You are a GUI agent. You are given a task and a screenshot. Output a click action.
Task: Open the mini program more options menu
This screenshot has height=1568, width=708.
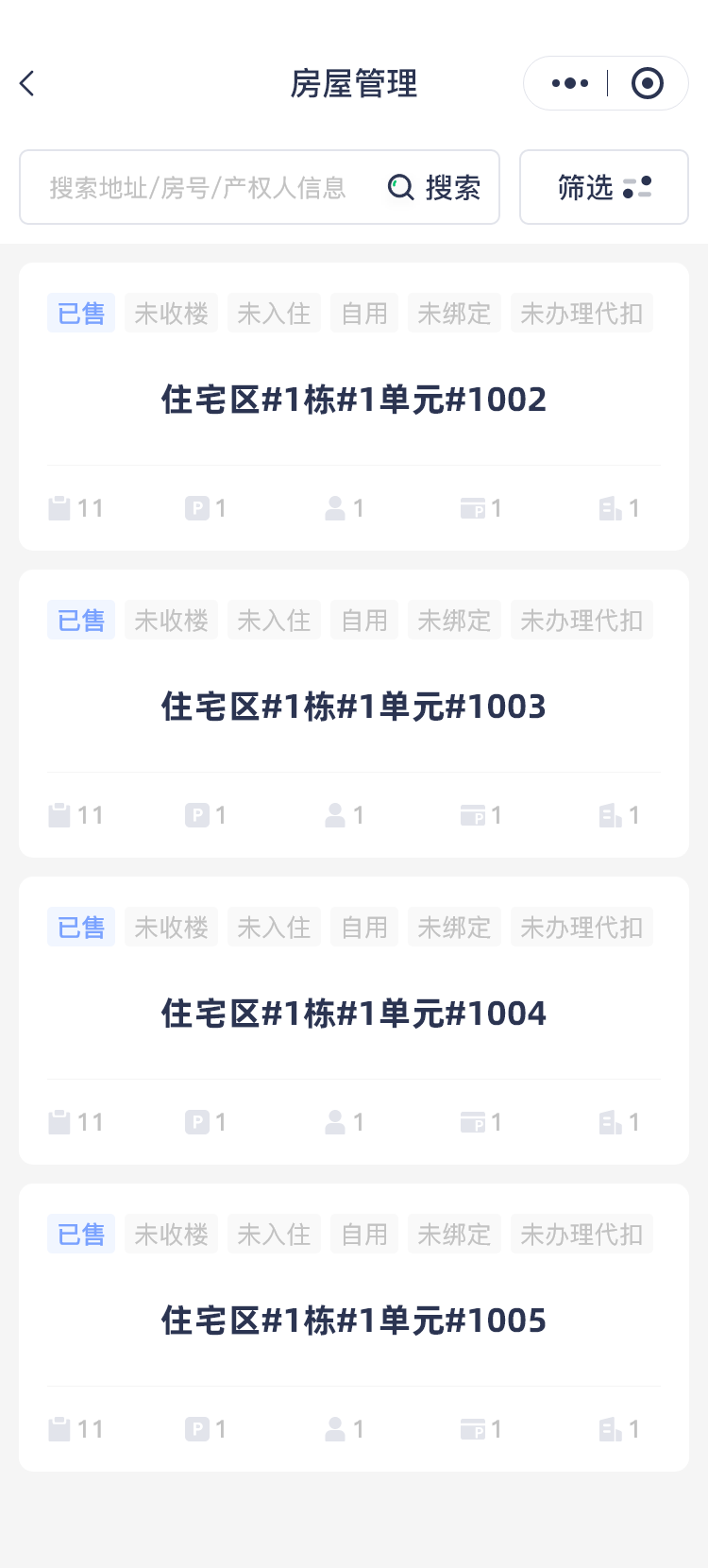click(569, 84)
